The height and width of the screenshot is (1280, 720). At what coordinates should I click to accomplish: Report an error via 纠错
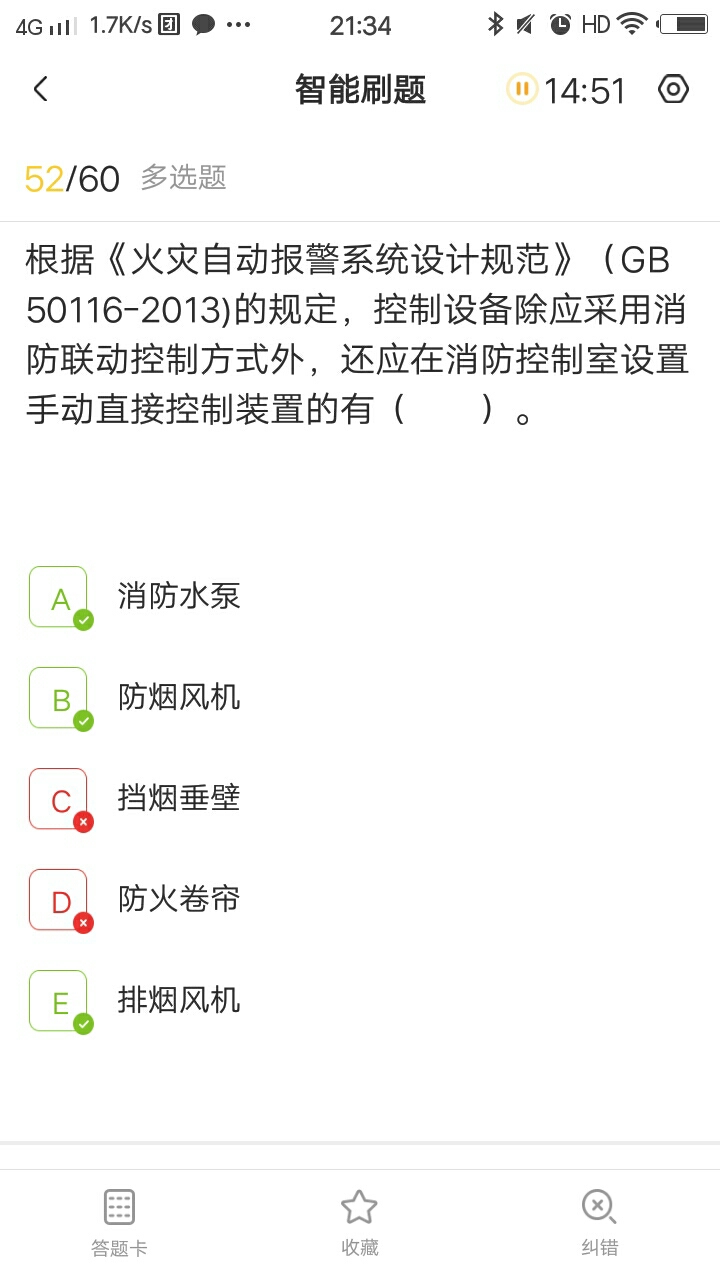599,1223
